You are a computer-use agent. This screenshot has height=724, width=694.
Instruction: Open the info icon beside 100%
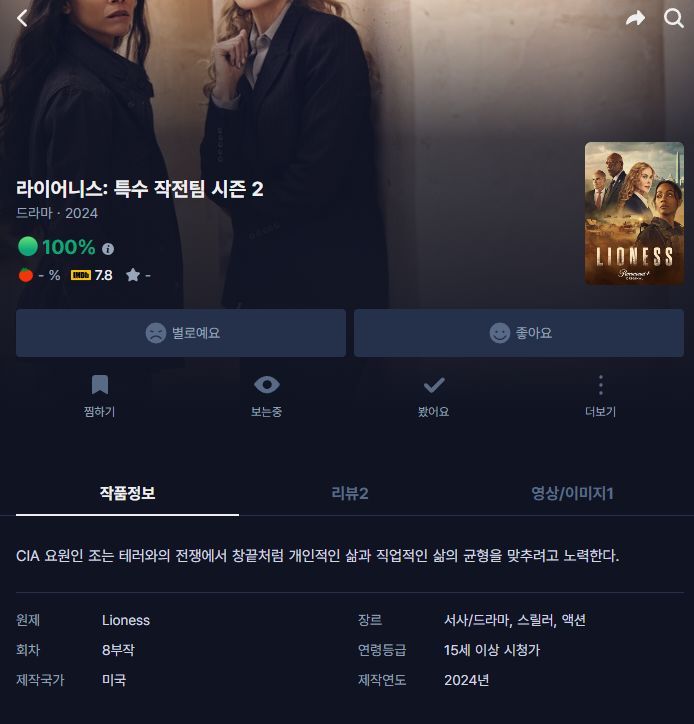108,249
